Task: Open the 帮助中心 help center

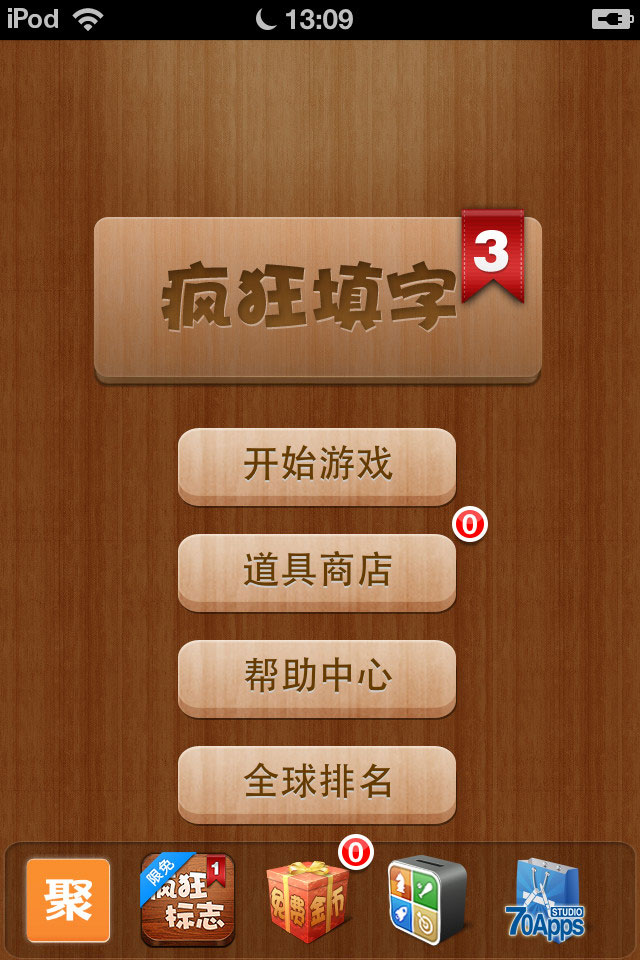Action: tap(317, 677)
